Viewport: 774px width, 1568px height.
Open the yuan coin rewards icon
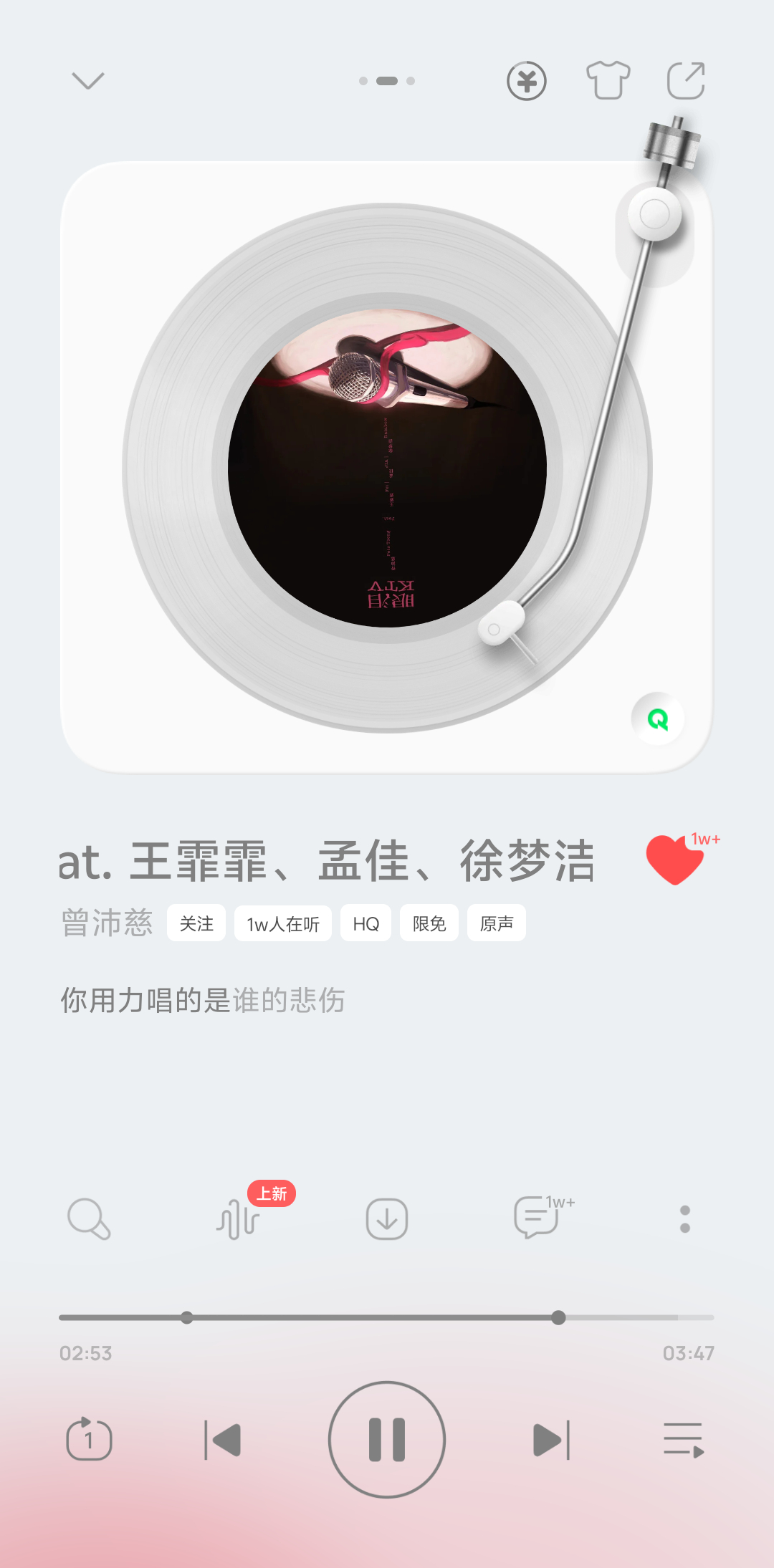pos(527,81)
